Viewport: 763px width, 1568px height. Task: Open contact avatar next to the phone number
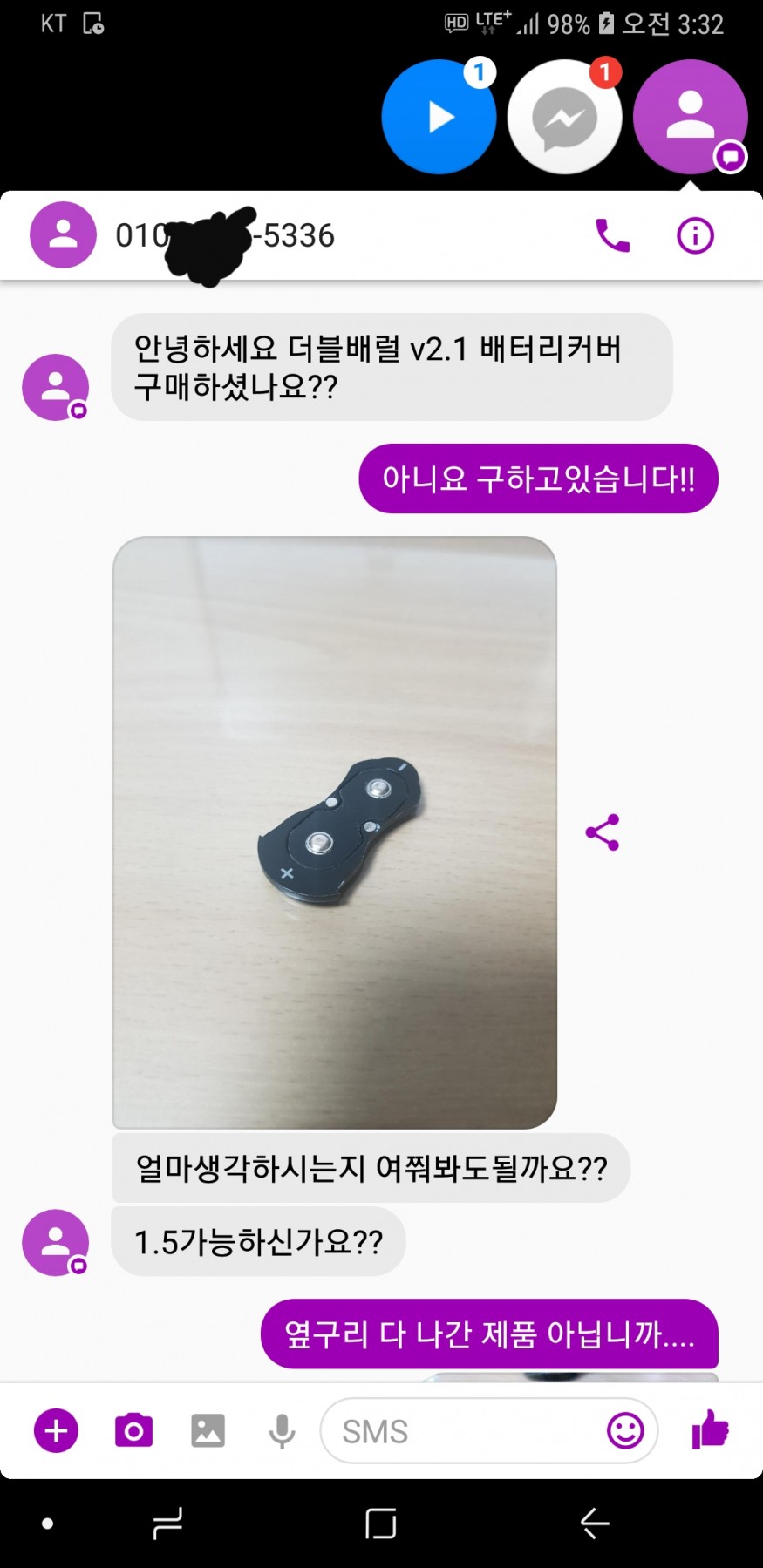coord(63,235)
